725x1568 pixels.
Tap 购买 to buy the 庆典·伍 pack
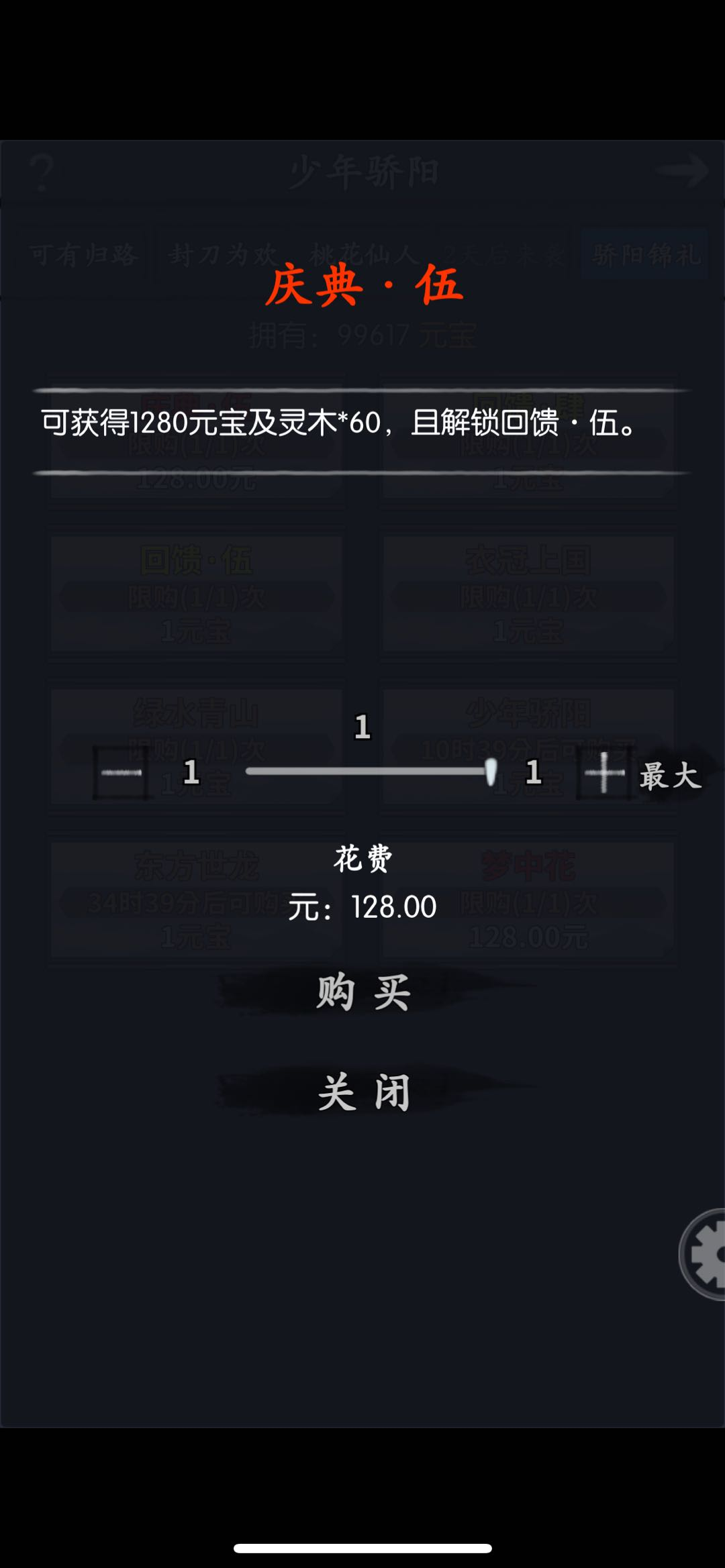point(363,992)
